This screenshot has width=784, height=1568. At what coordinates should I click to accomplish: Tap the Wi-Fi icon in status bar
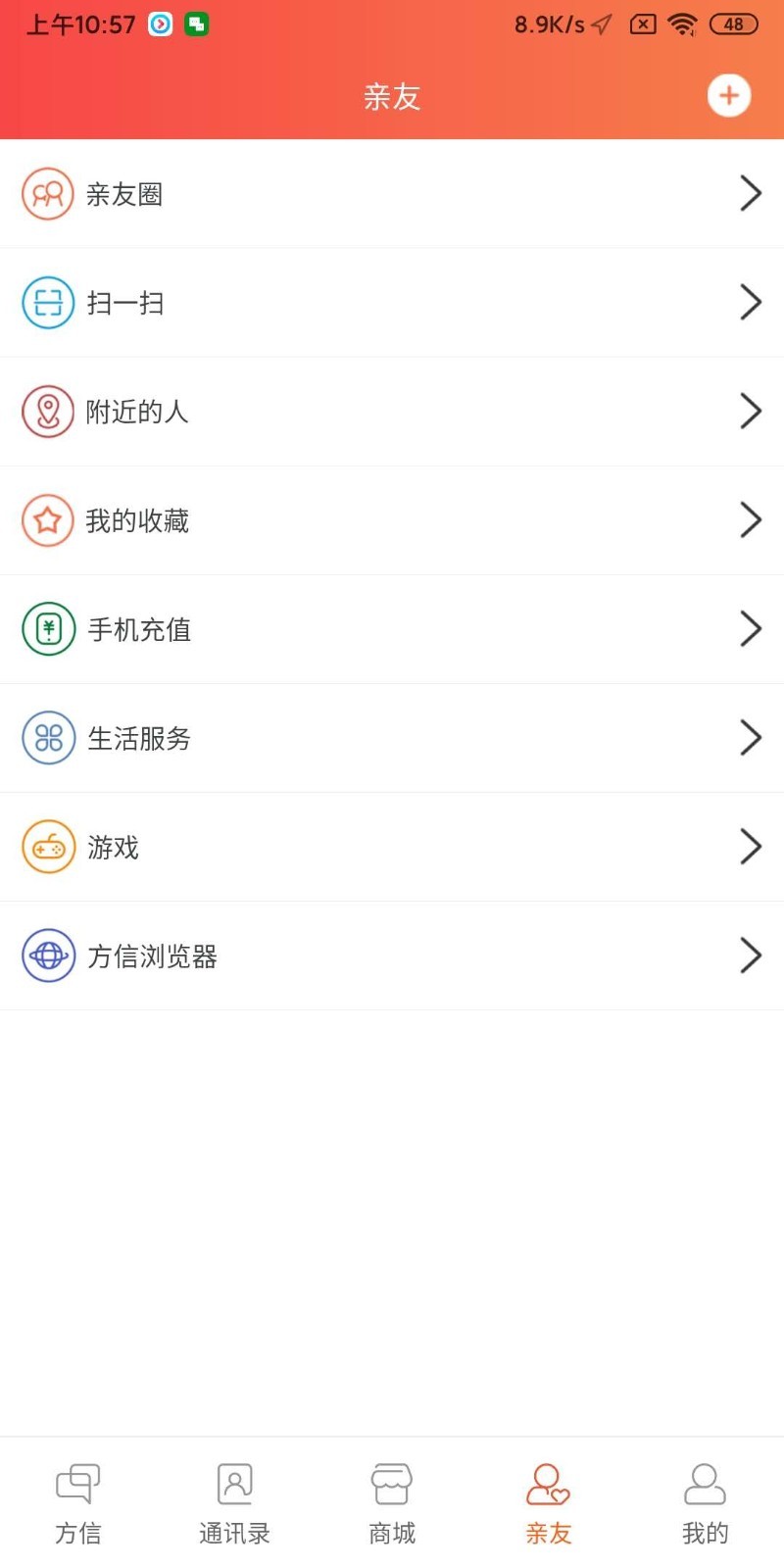point(682,24)
